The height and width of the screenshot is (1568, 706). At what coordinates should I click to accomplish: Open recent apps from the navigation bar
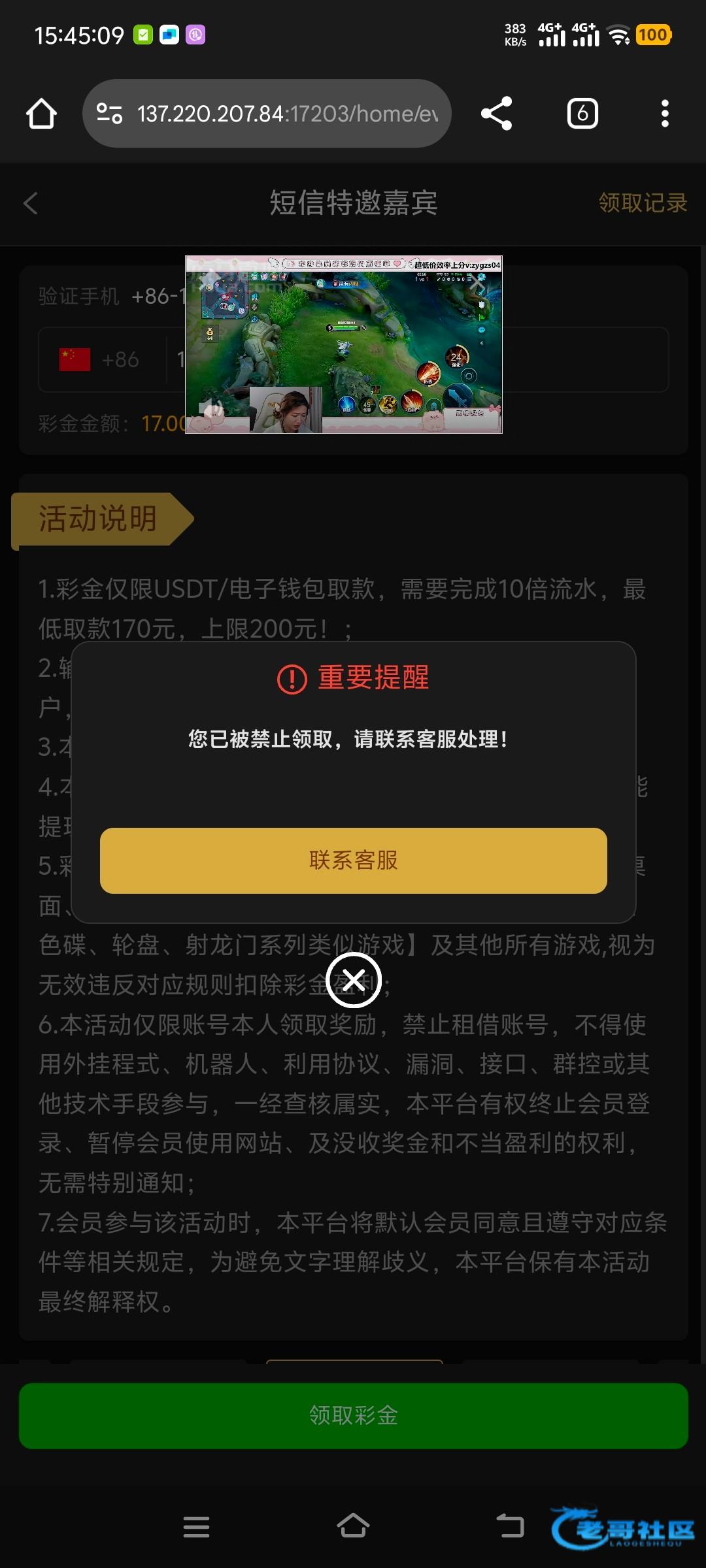point(196,1527)
